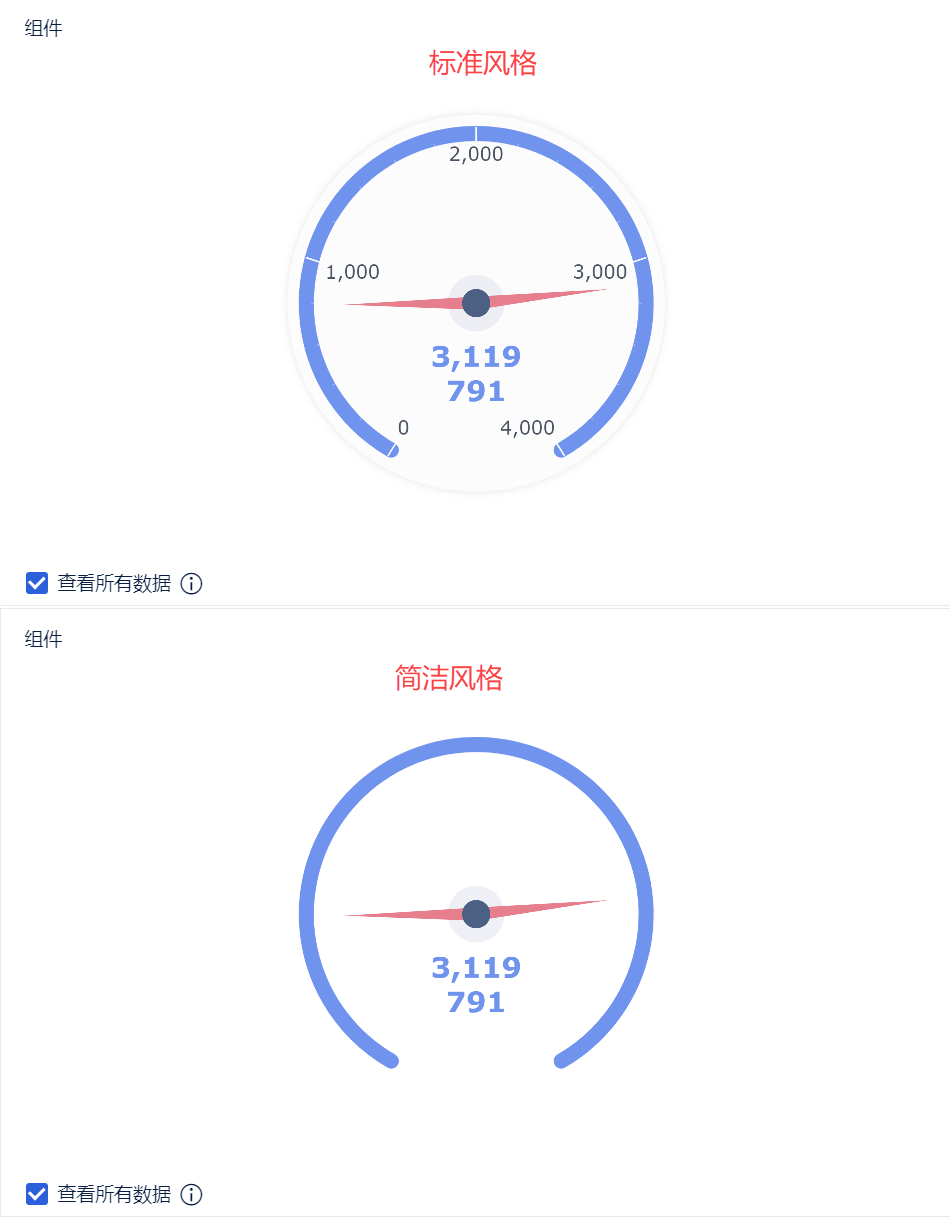Open info icon below the 简洁风格 gauge
Screen dimensions: 950x1218
192,1194
